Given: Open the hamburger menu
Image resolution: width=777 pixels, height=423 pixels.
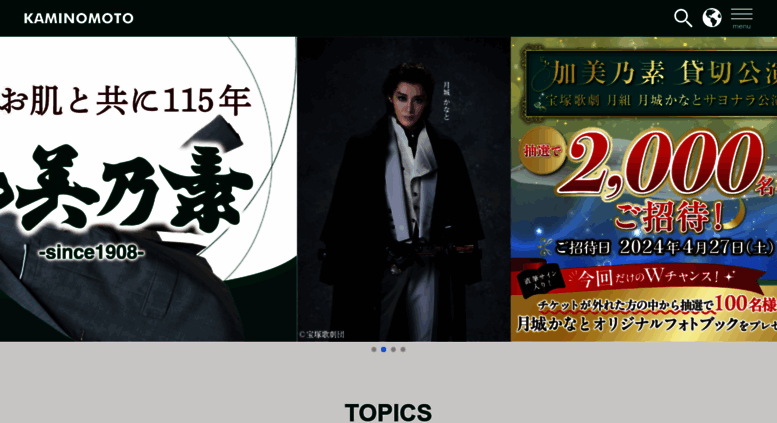Looking at the screenshot, I should 741,17.
